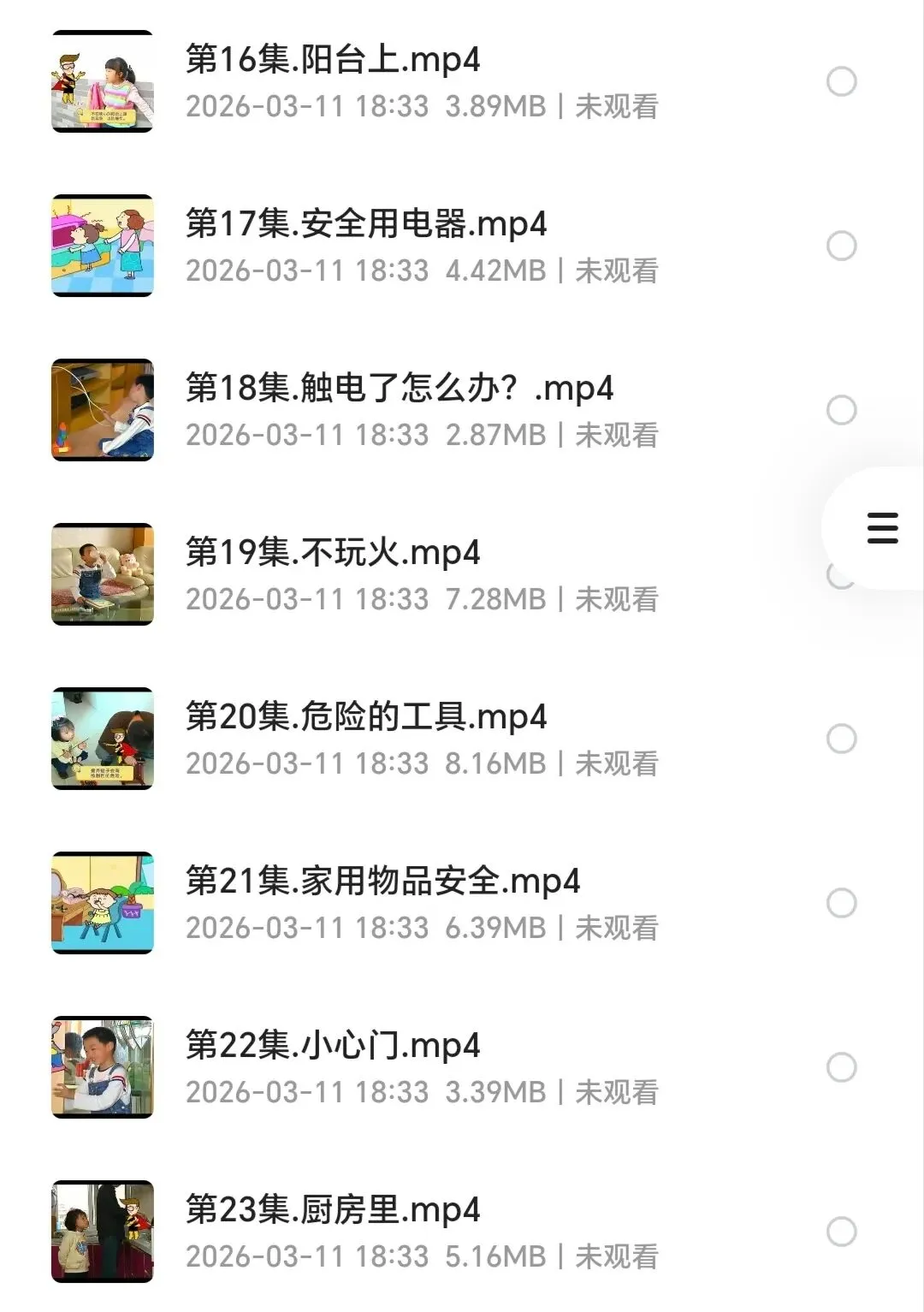
Task: Select the circle for 第16集.阳台上.mp4
Action: [842, 82]
